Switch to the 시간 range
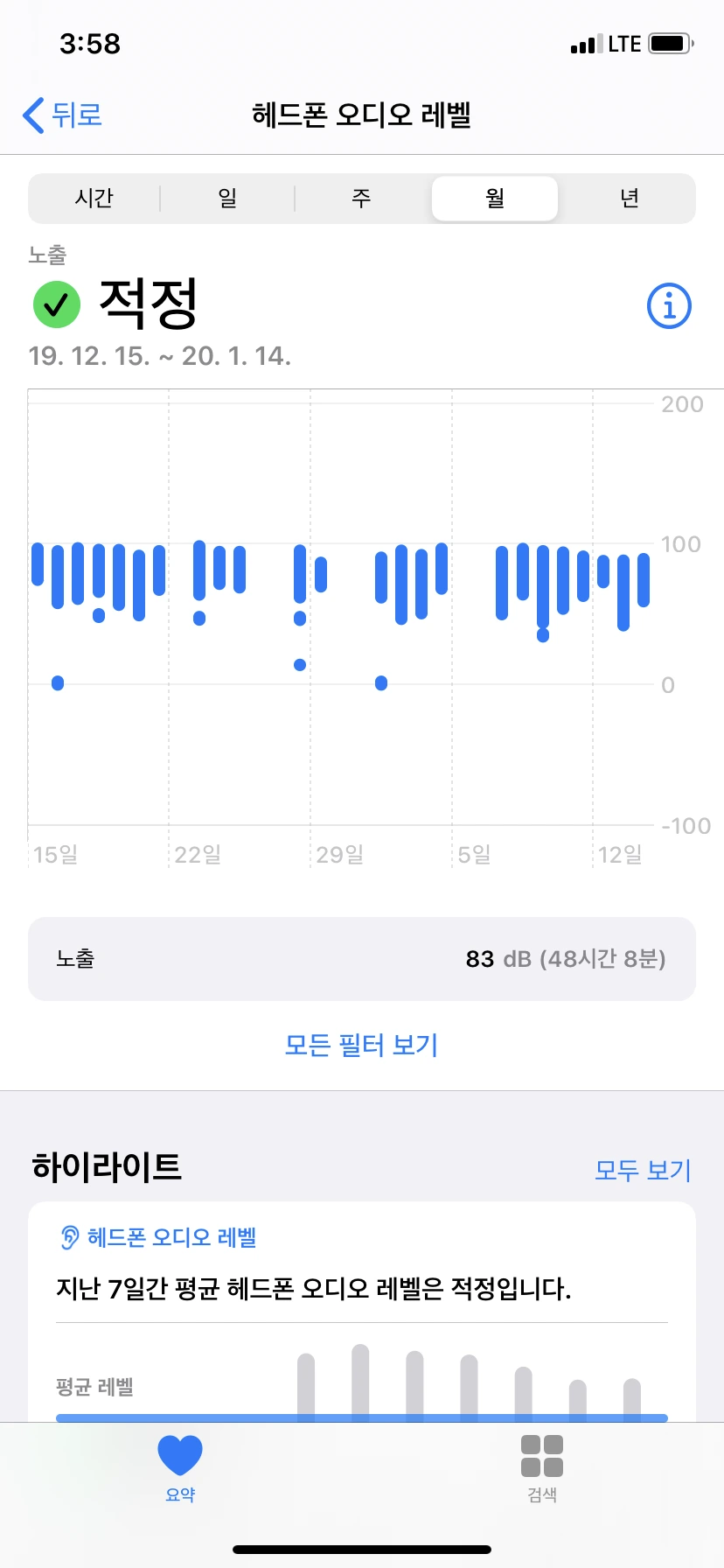This screenshot has height=1568, width=724. (94, 199)
